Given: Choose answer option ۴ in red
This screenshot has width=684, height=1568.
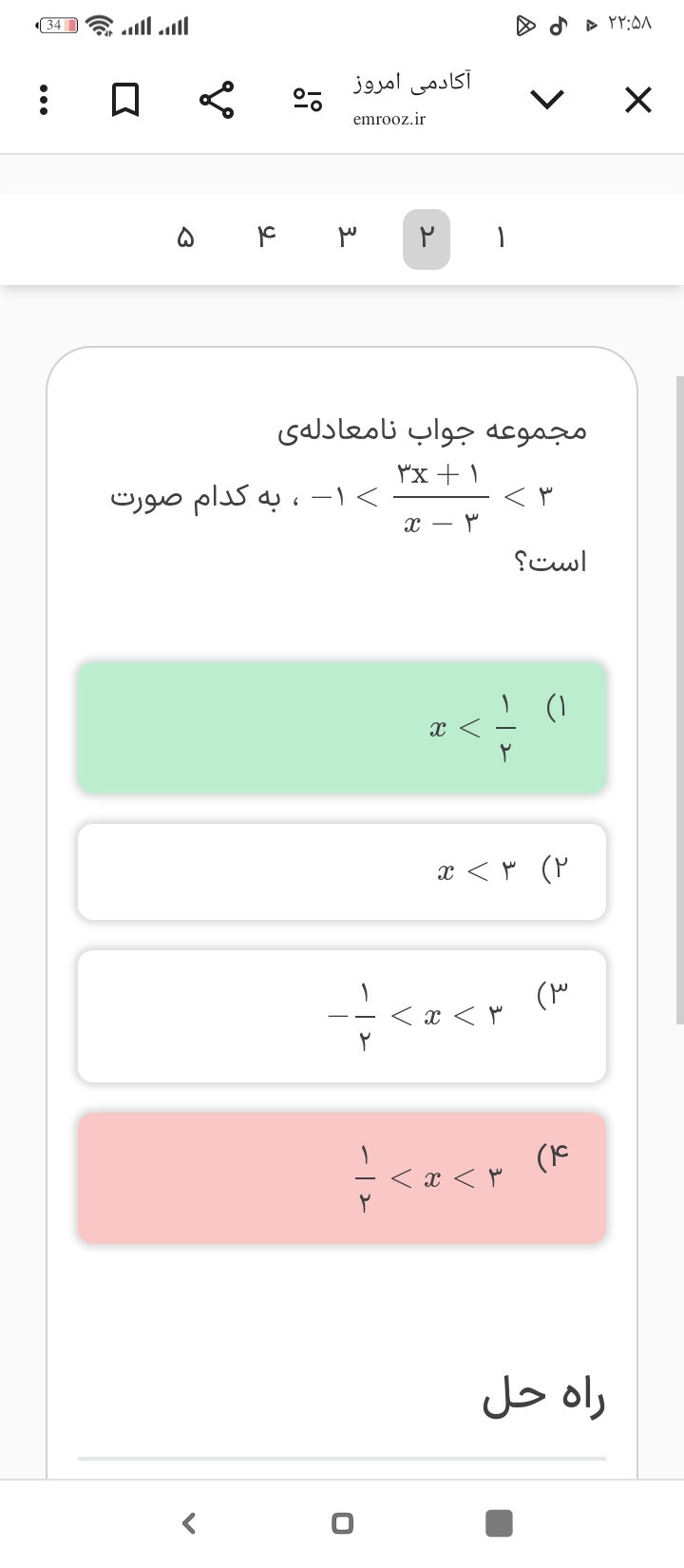Looking at the screenshot, I should pos(342,1178).
